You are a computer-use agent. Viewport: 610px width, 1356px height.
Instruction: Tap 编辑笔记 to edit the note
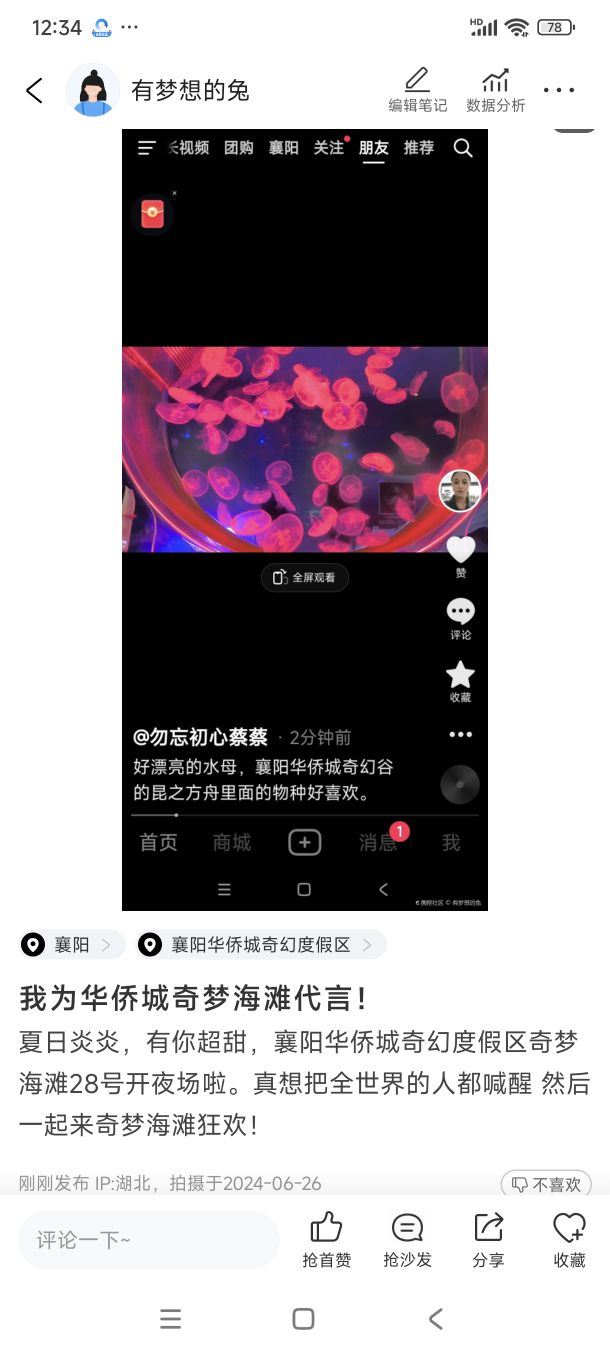click(417, 90)
